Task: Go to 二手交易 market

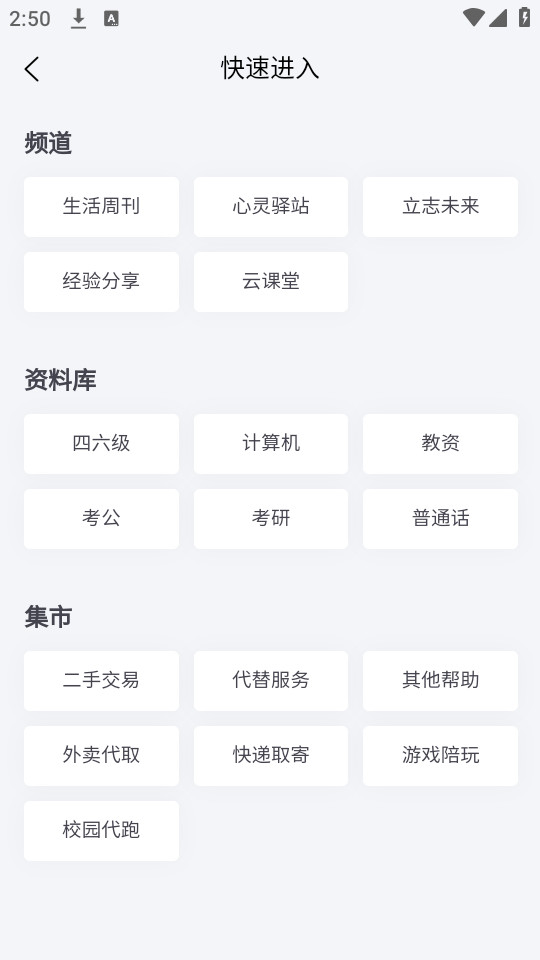Action: coord(102,681)
